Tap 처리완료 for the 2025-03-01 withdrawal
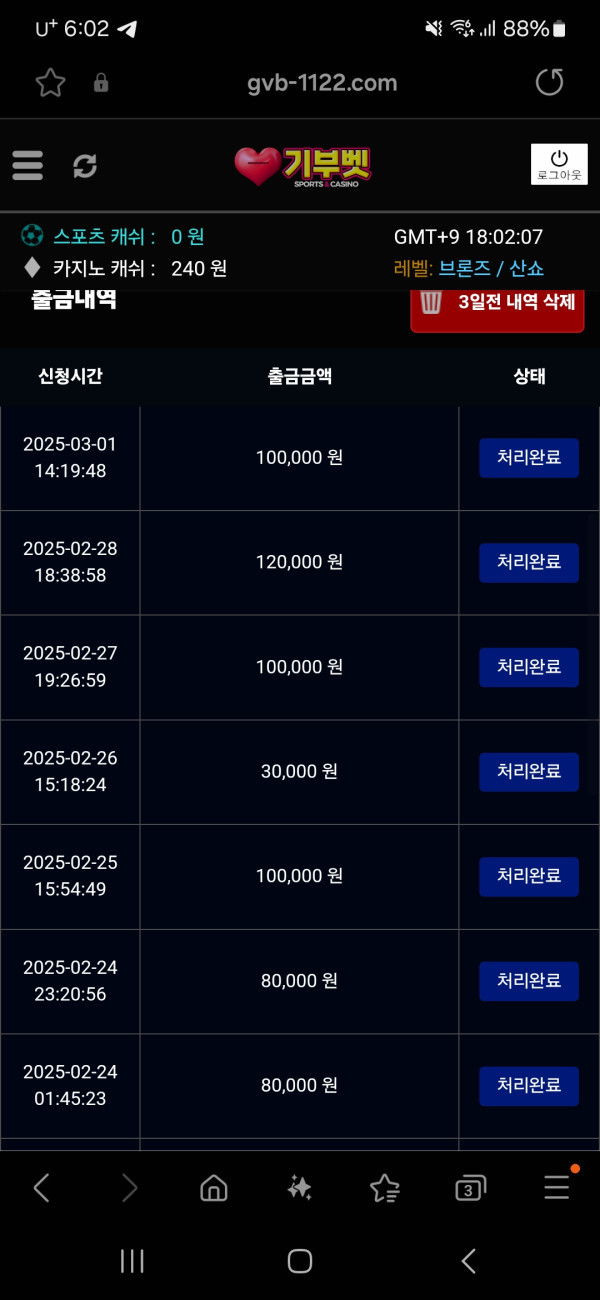The image size is (600, 1300). [529, 458]
